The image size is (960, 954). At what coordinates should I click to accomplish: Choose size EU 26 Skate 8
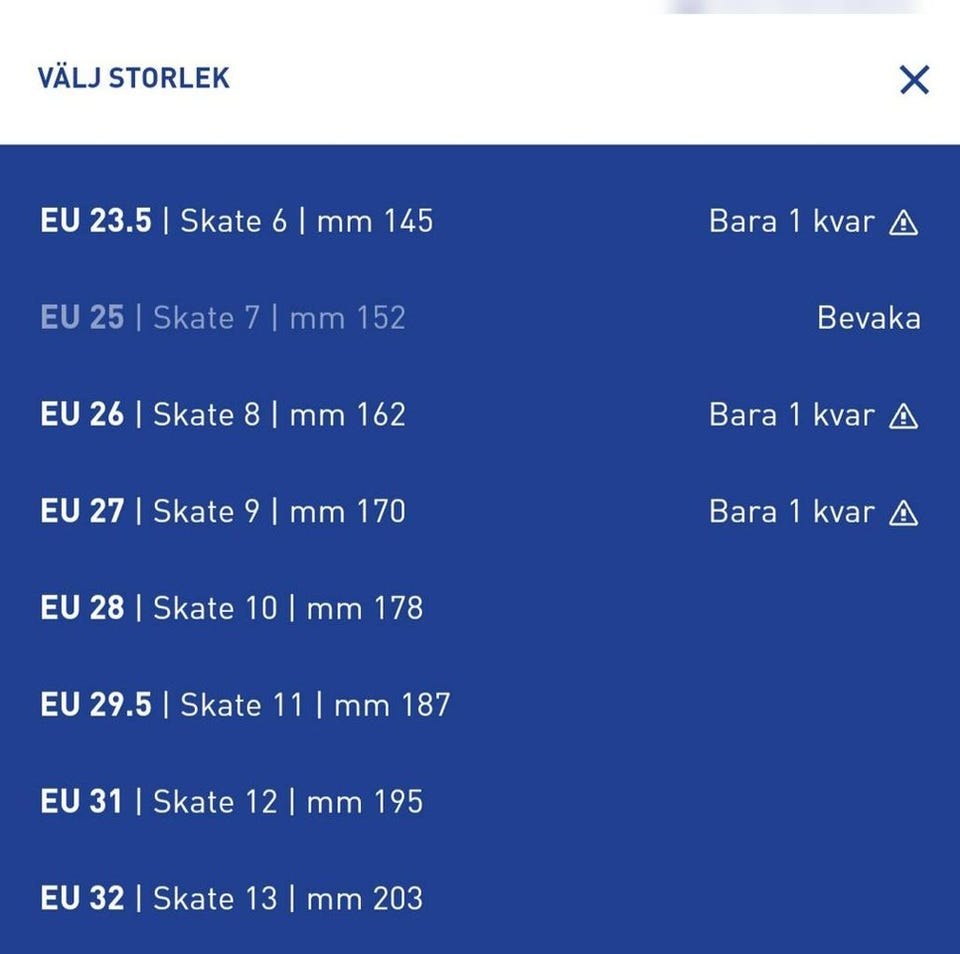[223, 415]
